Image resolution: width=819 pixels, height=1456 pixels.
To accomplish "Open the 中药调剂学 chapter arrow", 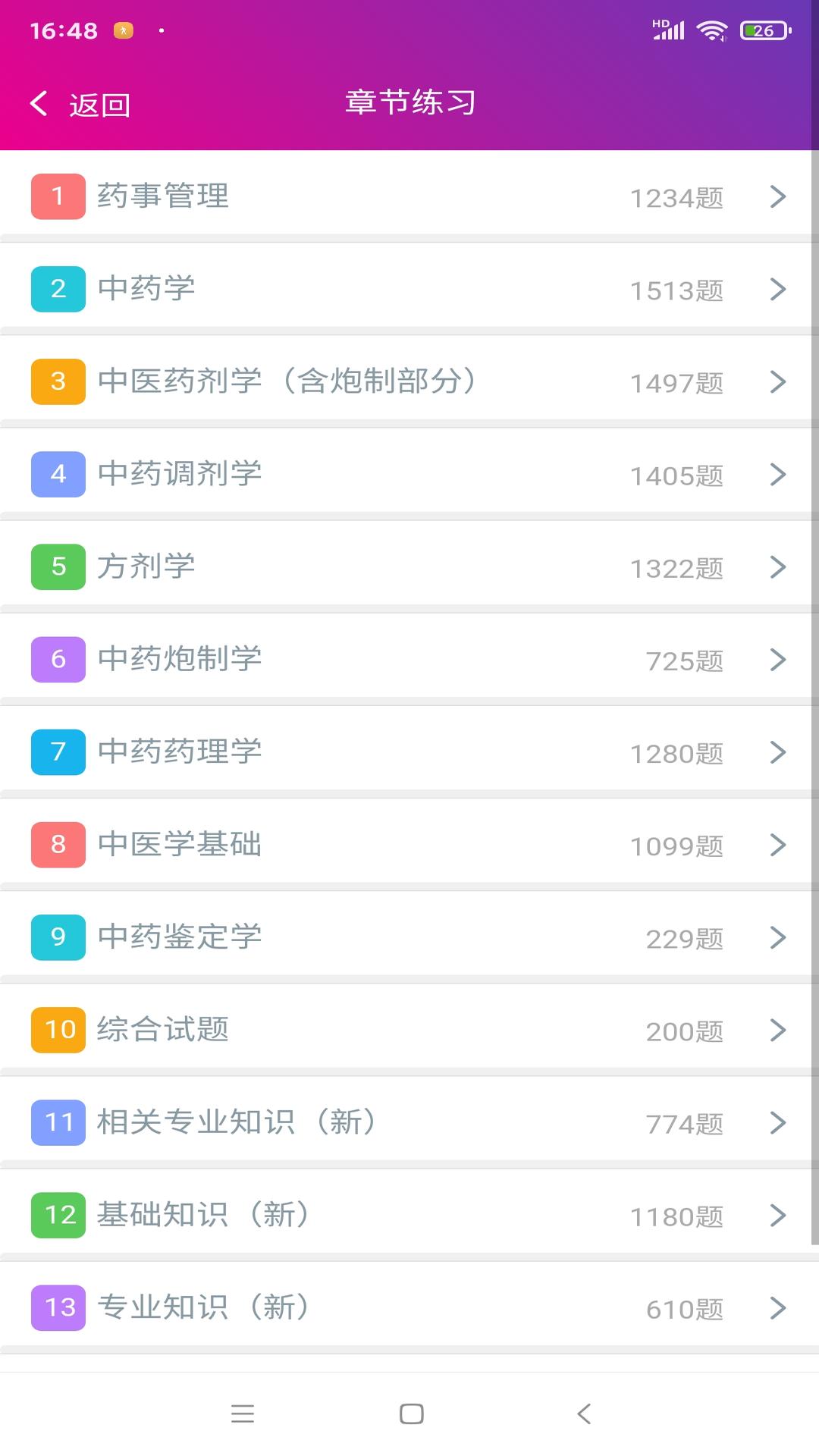I will [x=777, y=474].
